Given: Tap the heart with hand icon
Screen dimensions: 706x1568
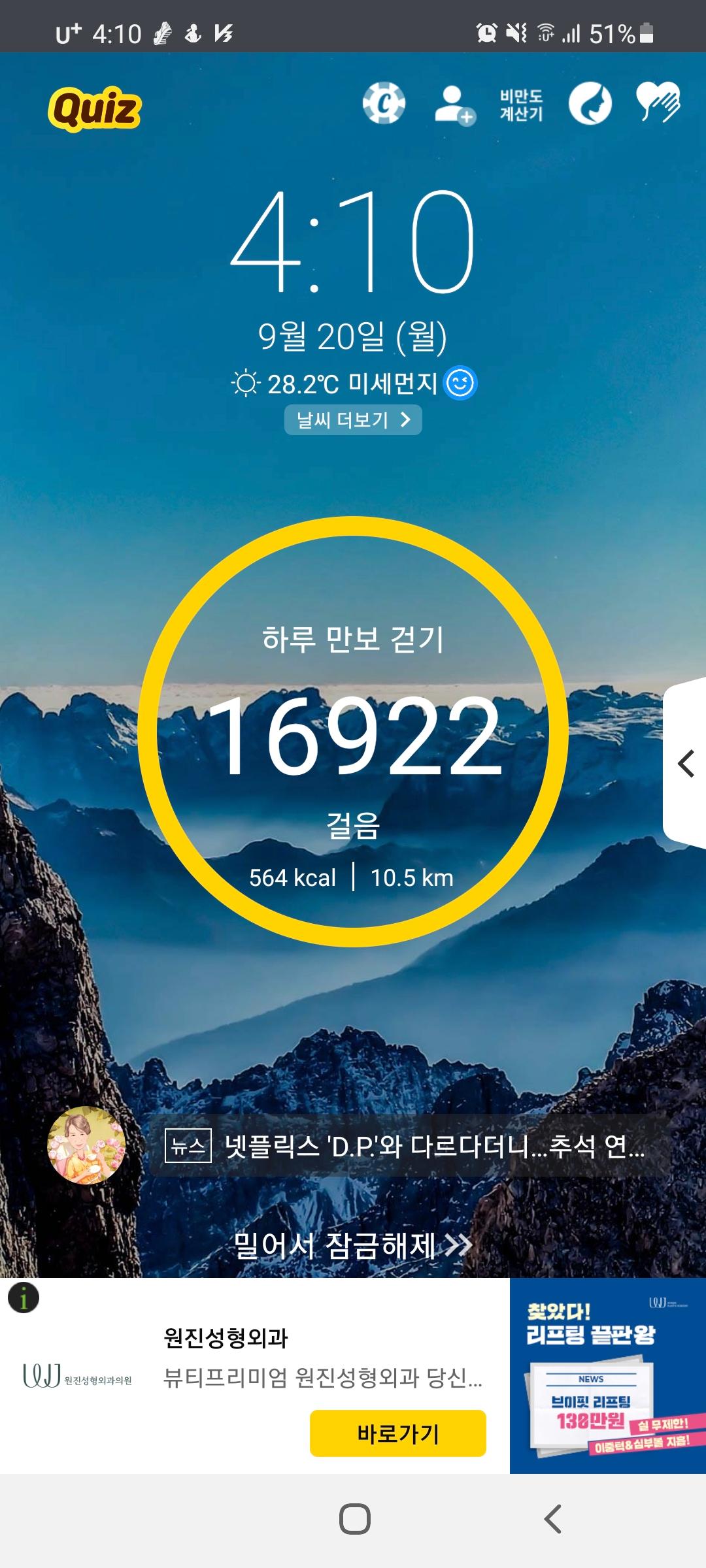Looking at the screenshot, I should pos(658,103).
